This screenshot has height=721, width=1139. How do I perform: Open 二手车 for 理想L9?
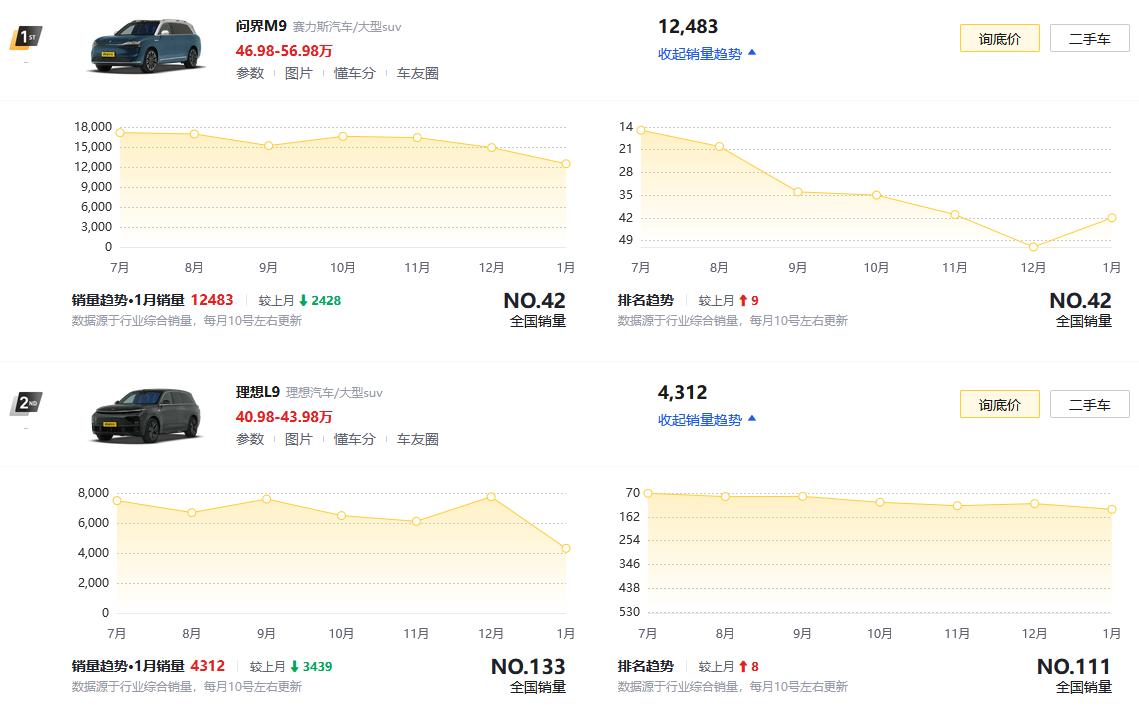point(1089,405)
